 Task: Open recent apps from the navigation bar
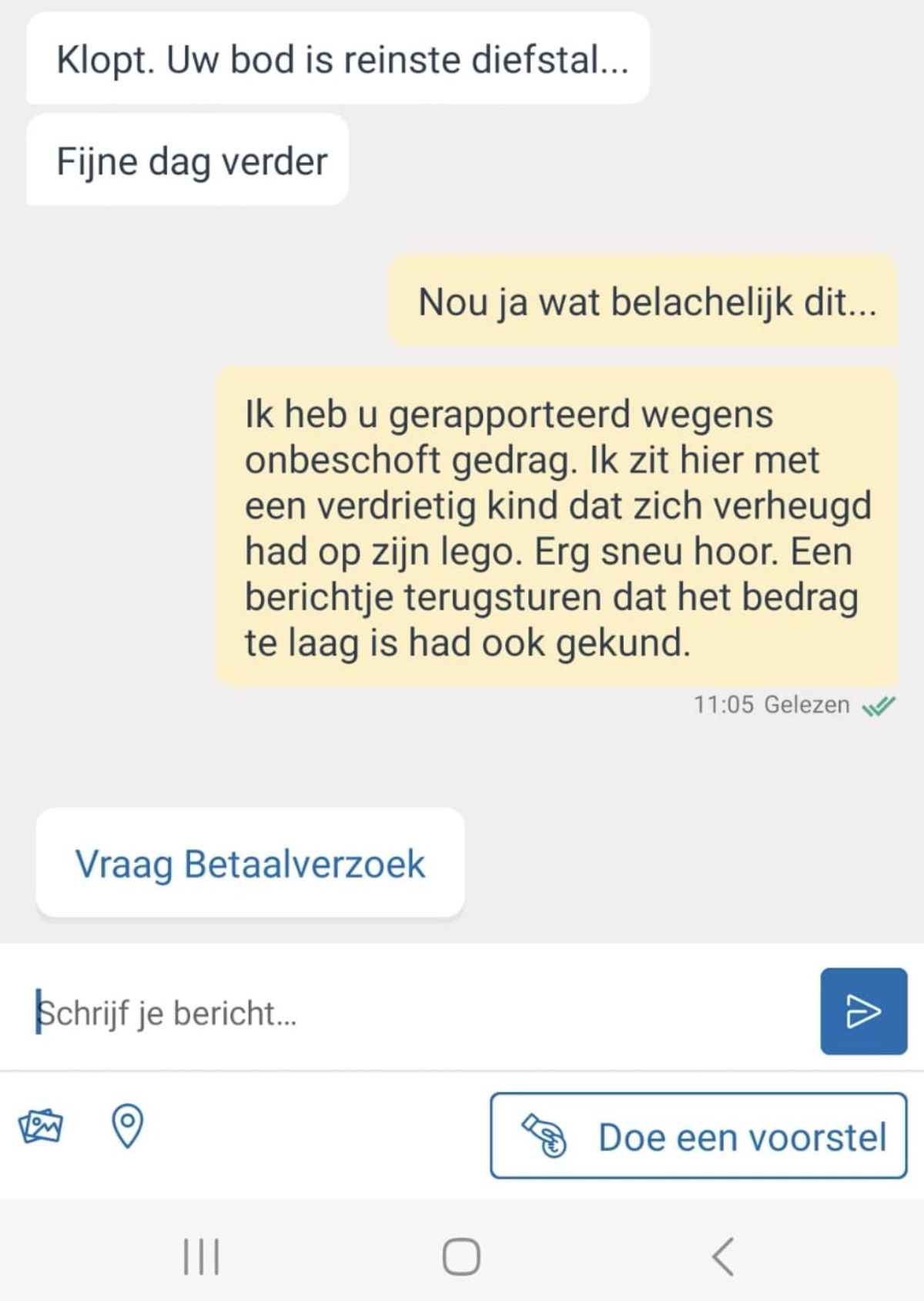point(202,1256)
